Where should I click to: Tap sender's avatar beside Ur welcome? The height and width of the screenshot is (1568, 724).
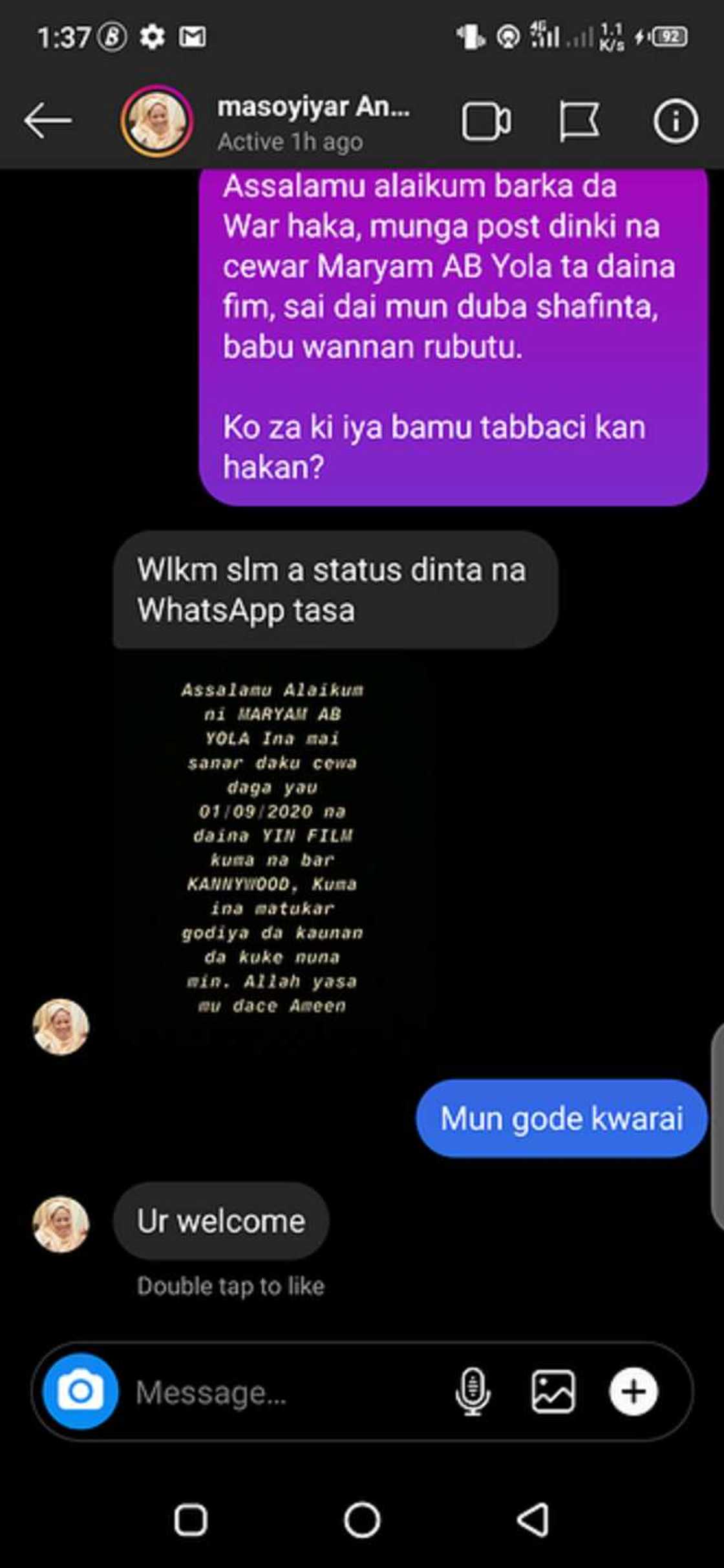61,1224
